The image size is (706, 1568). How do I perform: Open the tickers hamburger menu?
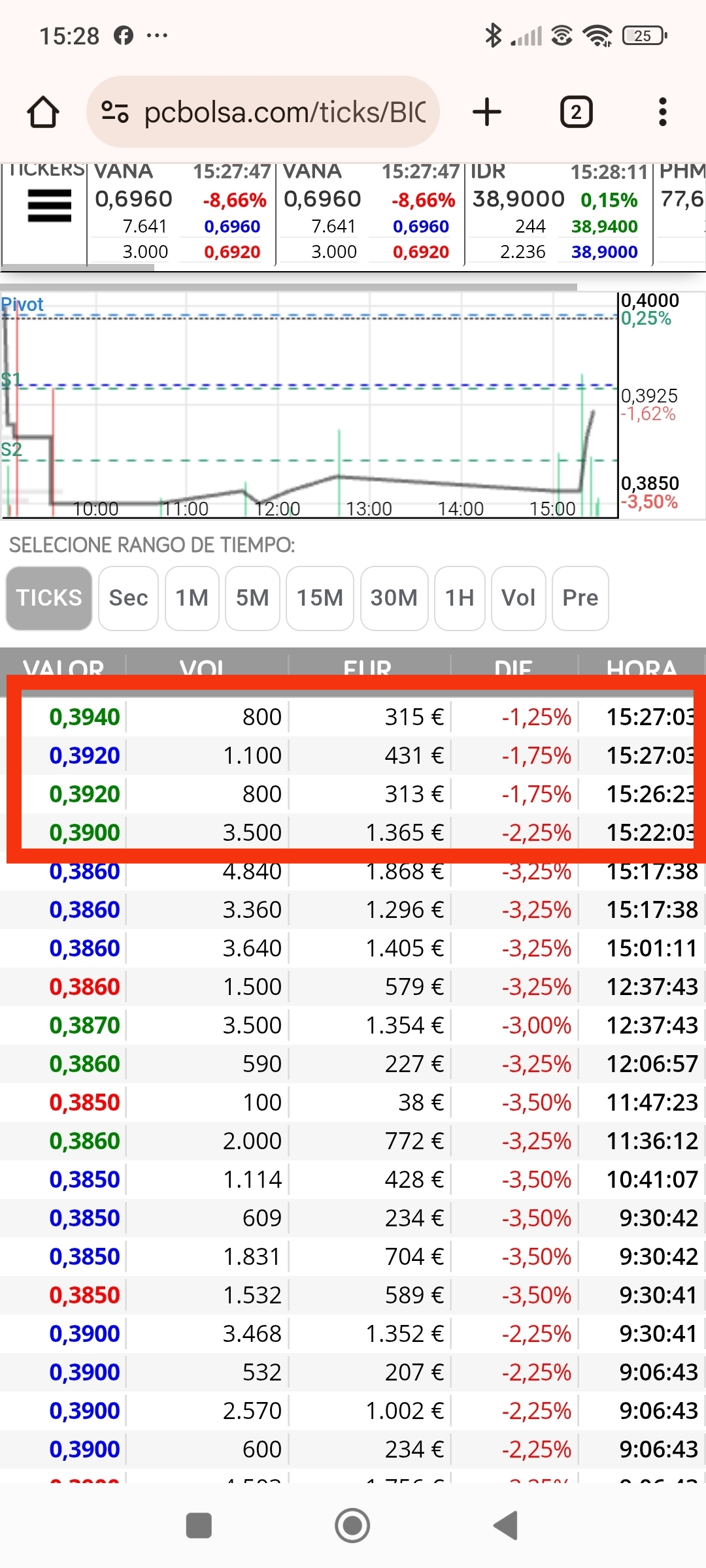click(x=50, y=206)
